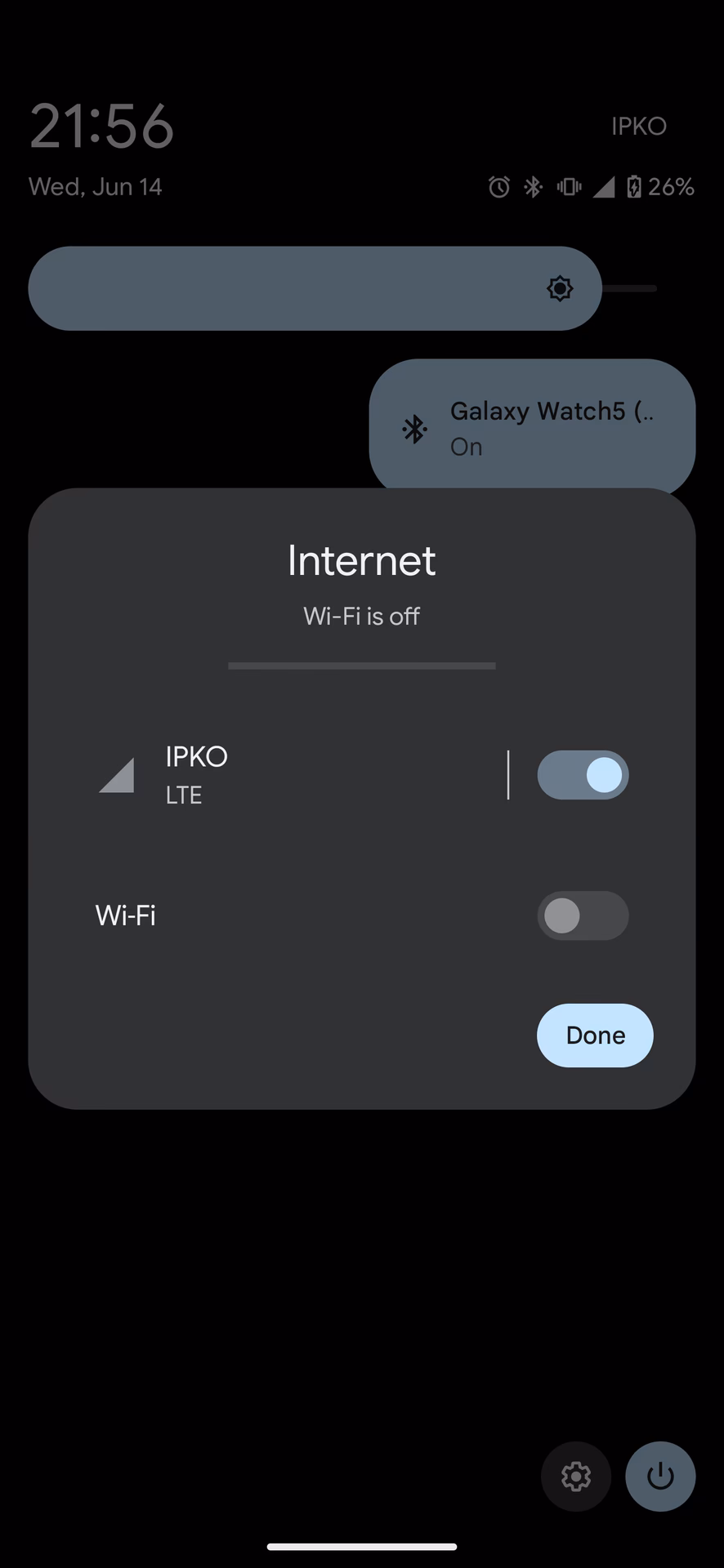Disable IPKO mobile data toggle
The height and width of the screenshot is (1568, 724).
pyautogui.click(x=583, y=774)
